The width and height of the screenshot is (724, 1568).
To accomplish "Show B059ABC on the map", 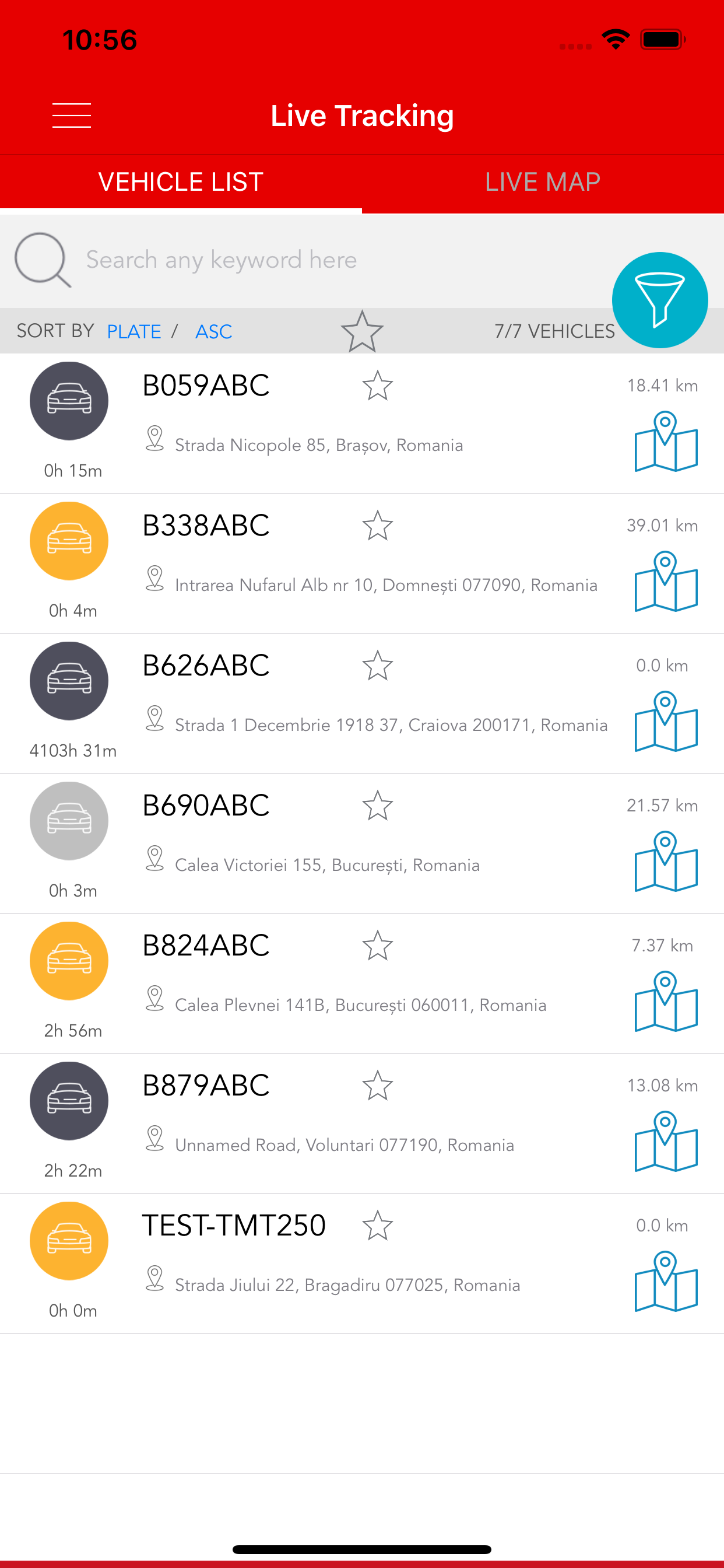I will (x=666, y=442).
